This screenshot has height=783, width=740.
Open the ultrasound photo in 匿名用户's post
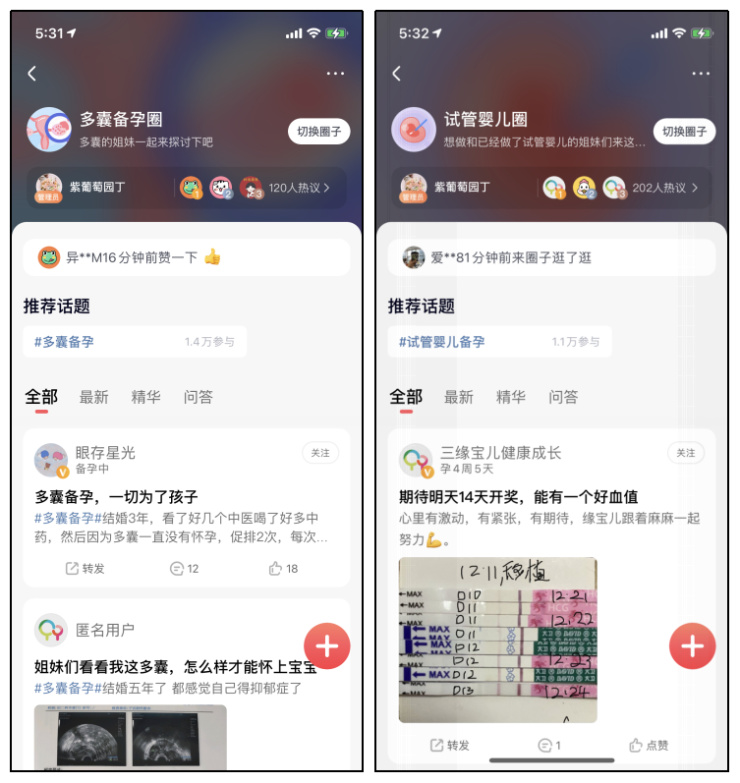(130, 740)
